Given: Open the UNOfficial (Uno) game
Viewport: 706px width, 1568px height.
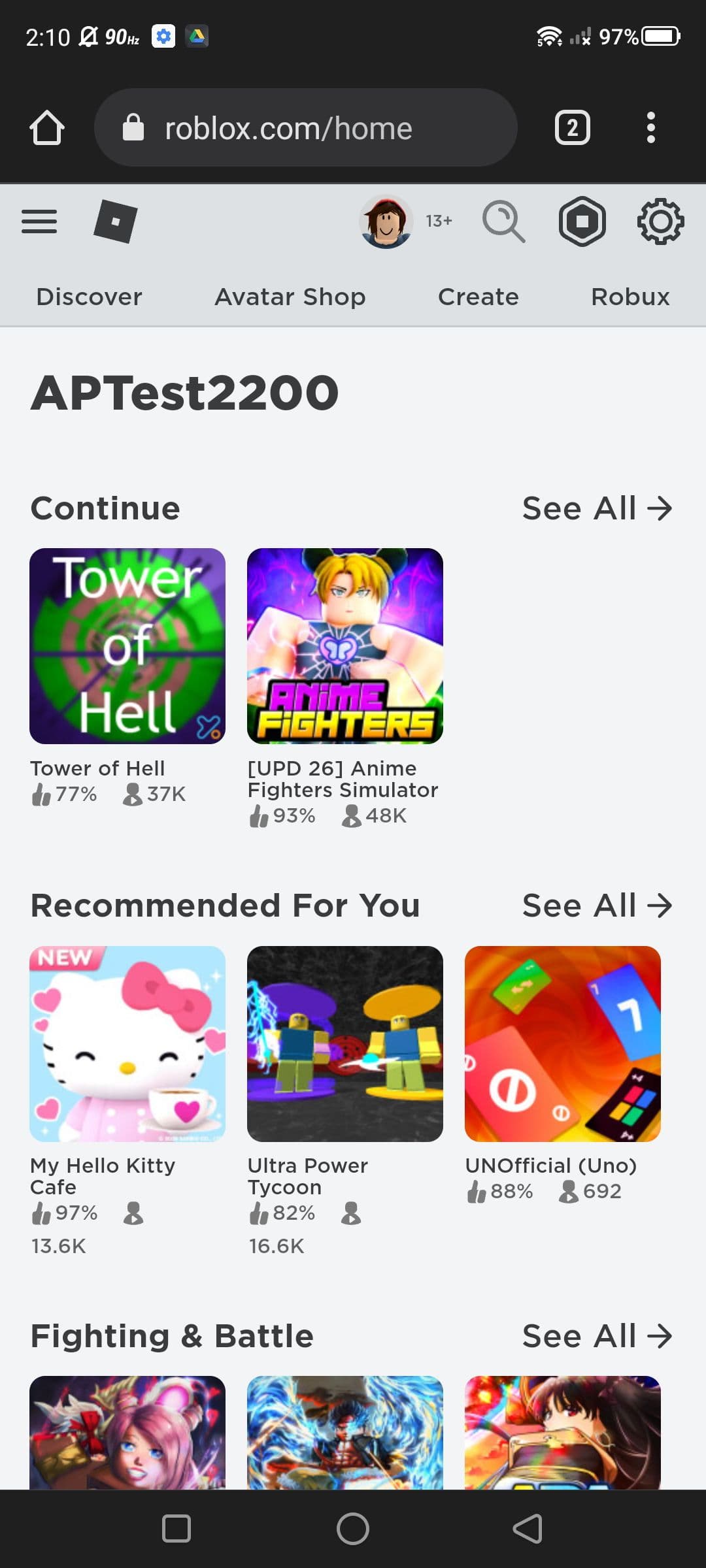Looking at the screenshot, I should coord(563,1043).
